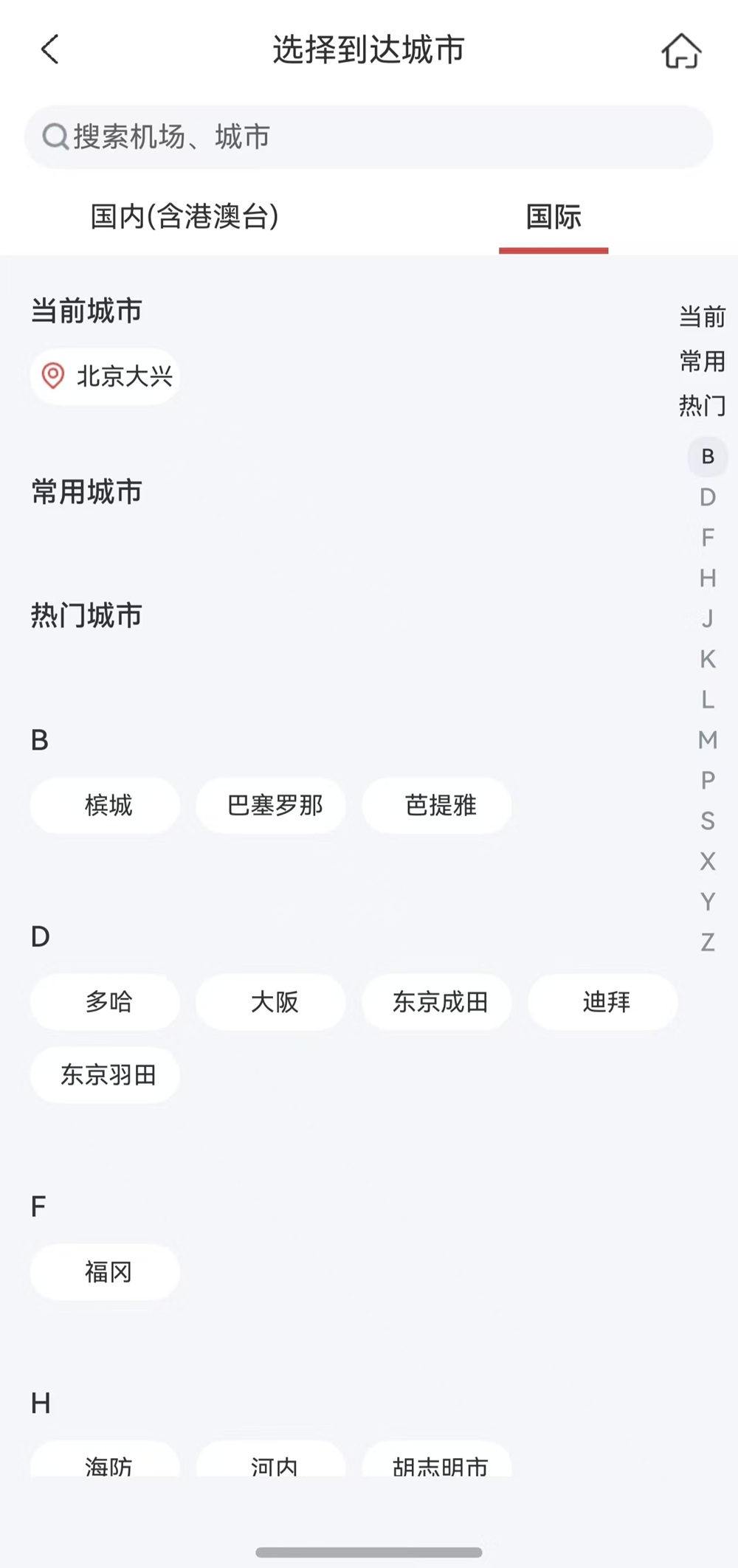
Task: Choose 迪拜 as arrival city
Action: point(602,1002)
